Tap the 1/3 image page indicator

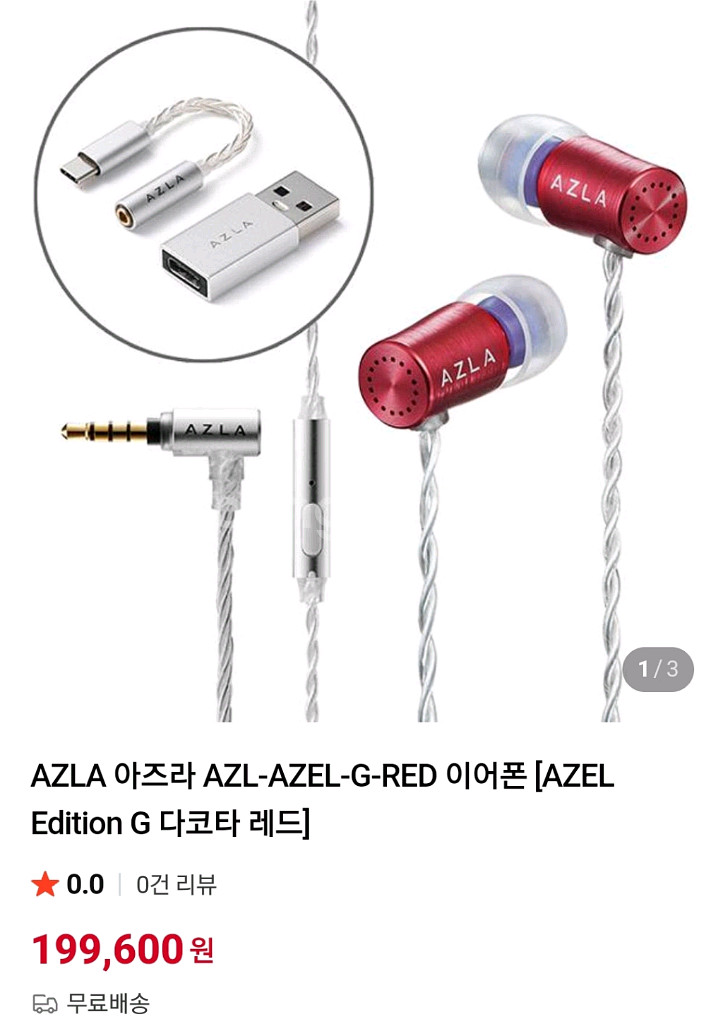(x=658, y=668)
